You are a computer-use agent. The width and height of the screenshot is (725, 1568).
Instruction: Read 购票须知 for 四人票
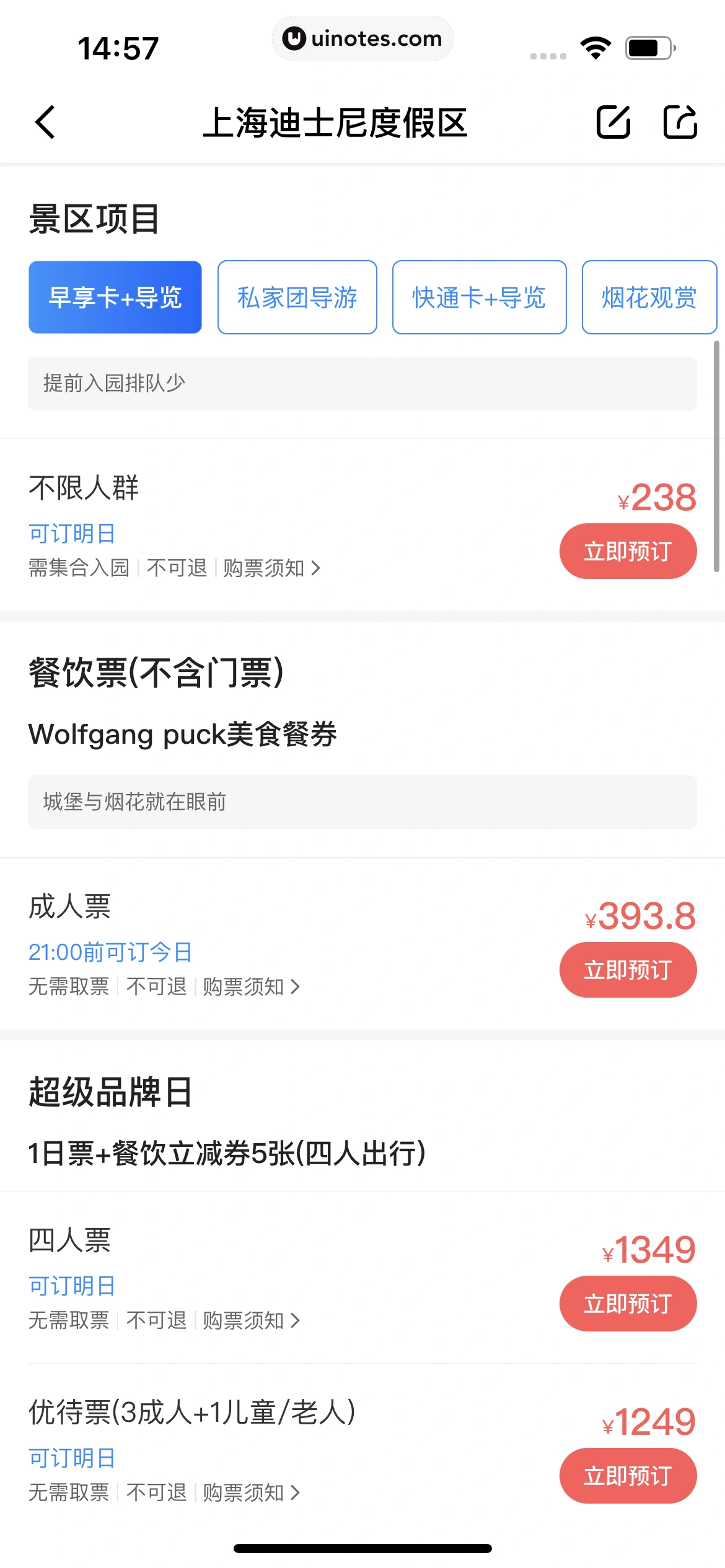(251, 1320)
